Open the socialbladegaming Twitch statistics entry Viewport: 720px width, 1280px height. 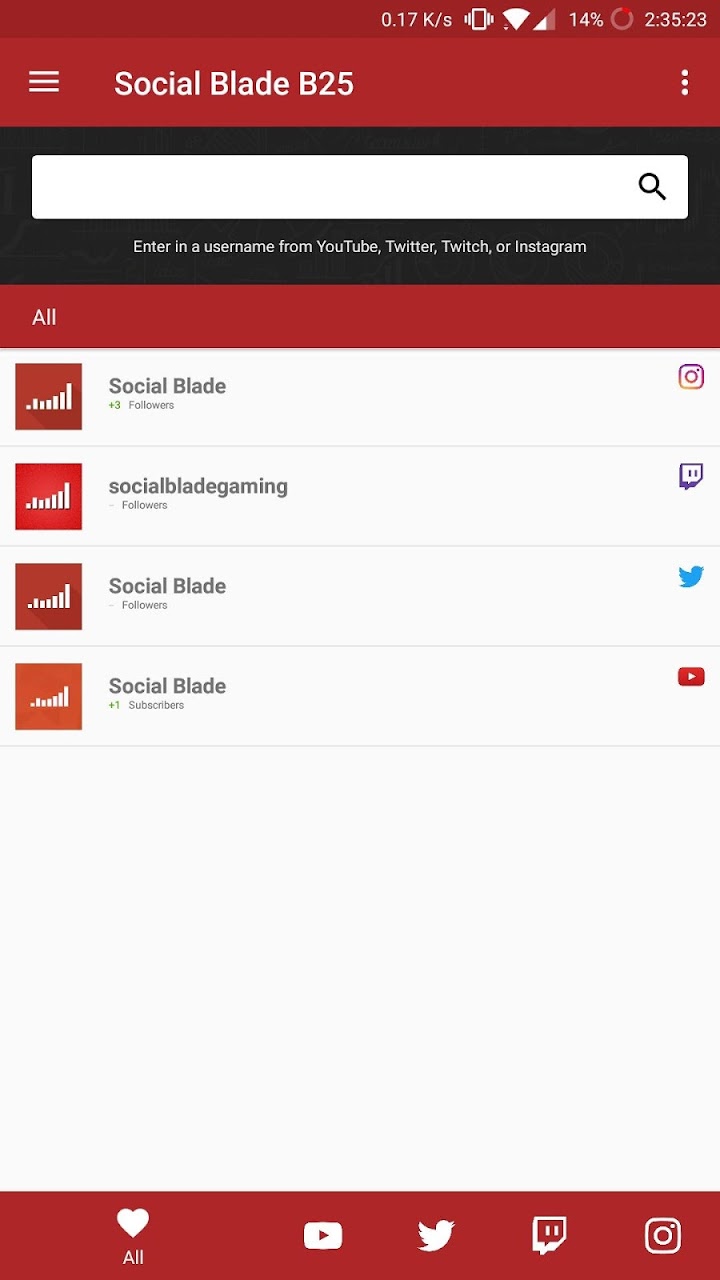pyautogui.click(x=360, y=496)
